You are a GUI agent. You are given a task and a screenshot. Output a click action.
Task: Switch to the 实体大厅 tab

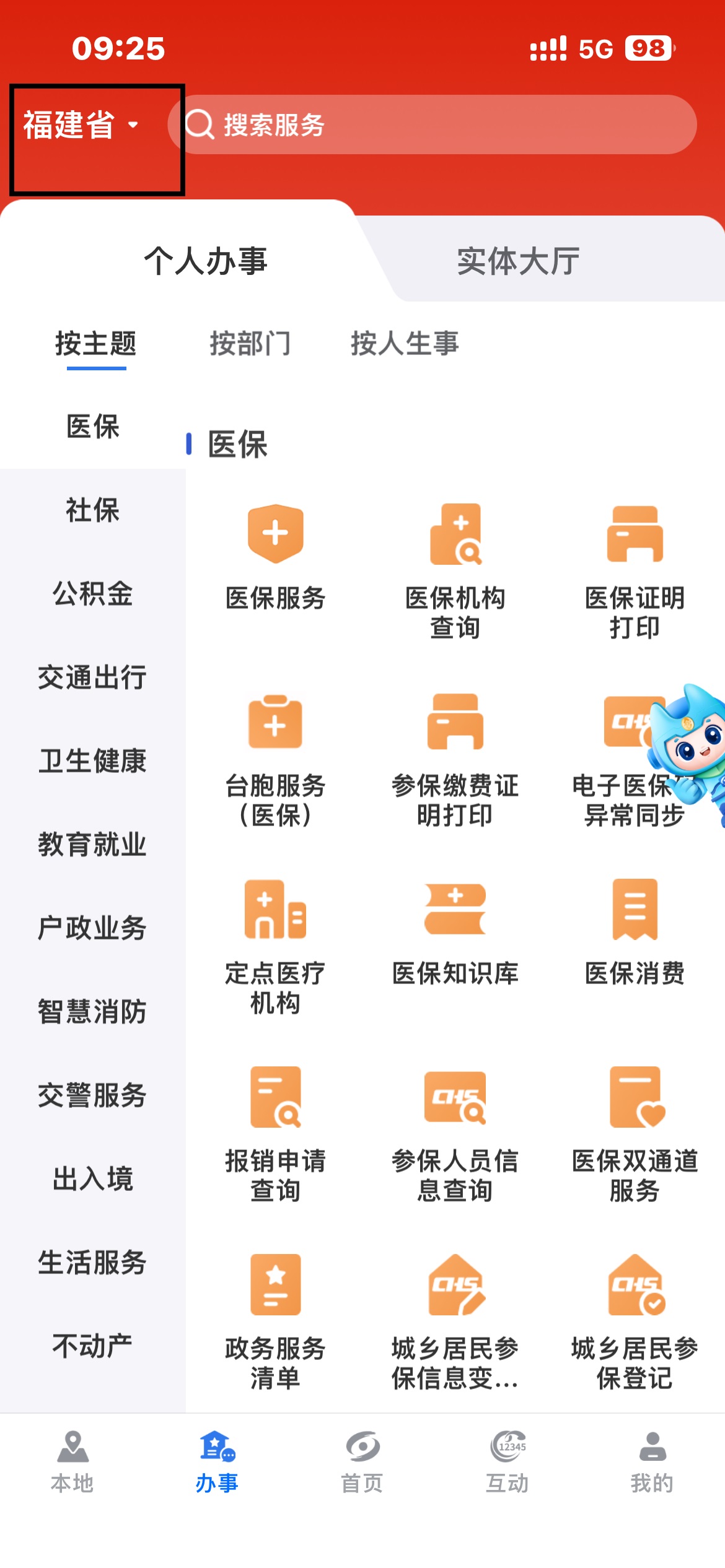coord(518,261)
